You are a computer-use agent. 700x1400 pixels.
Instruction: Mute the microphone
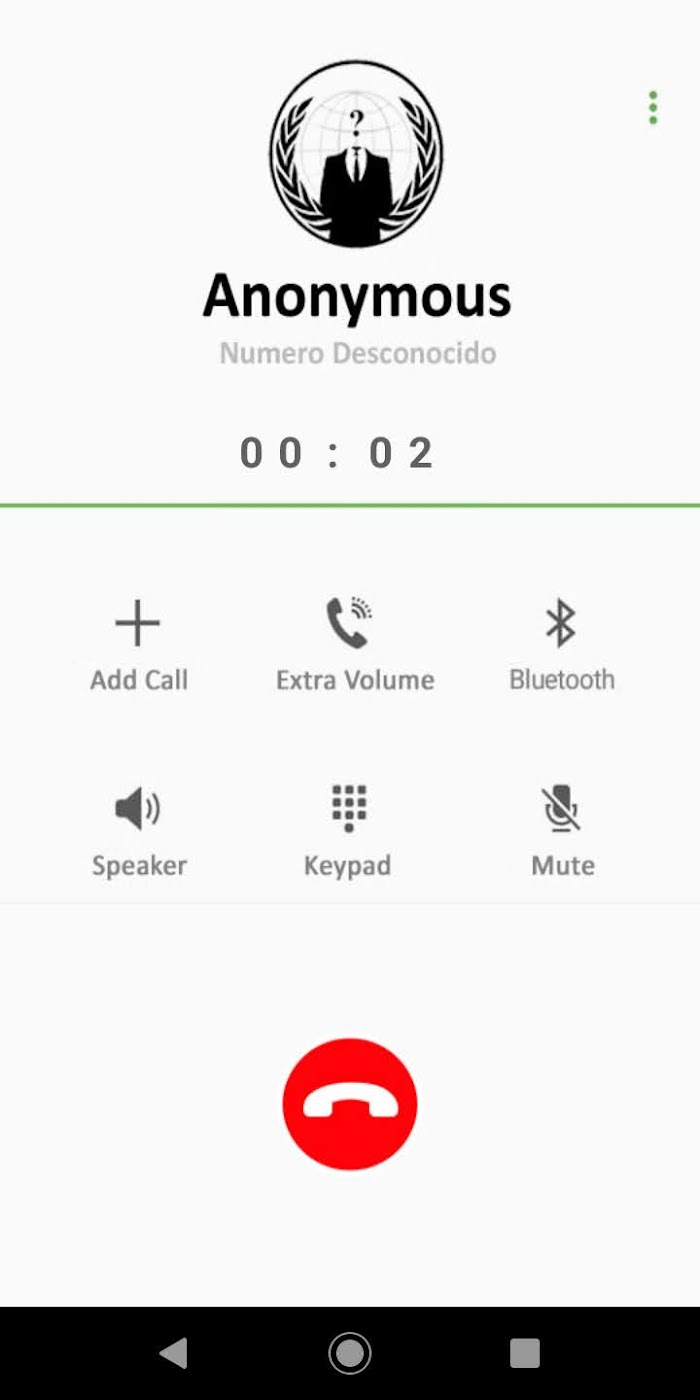pos(562,831)
